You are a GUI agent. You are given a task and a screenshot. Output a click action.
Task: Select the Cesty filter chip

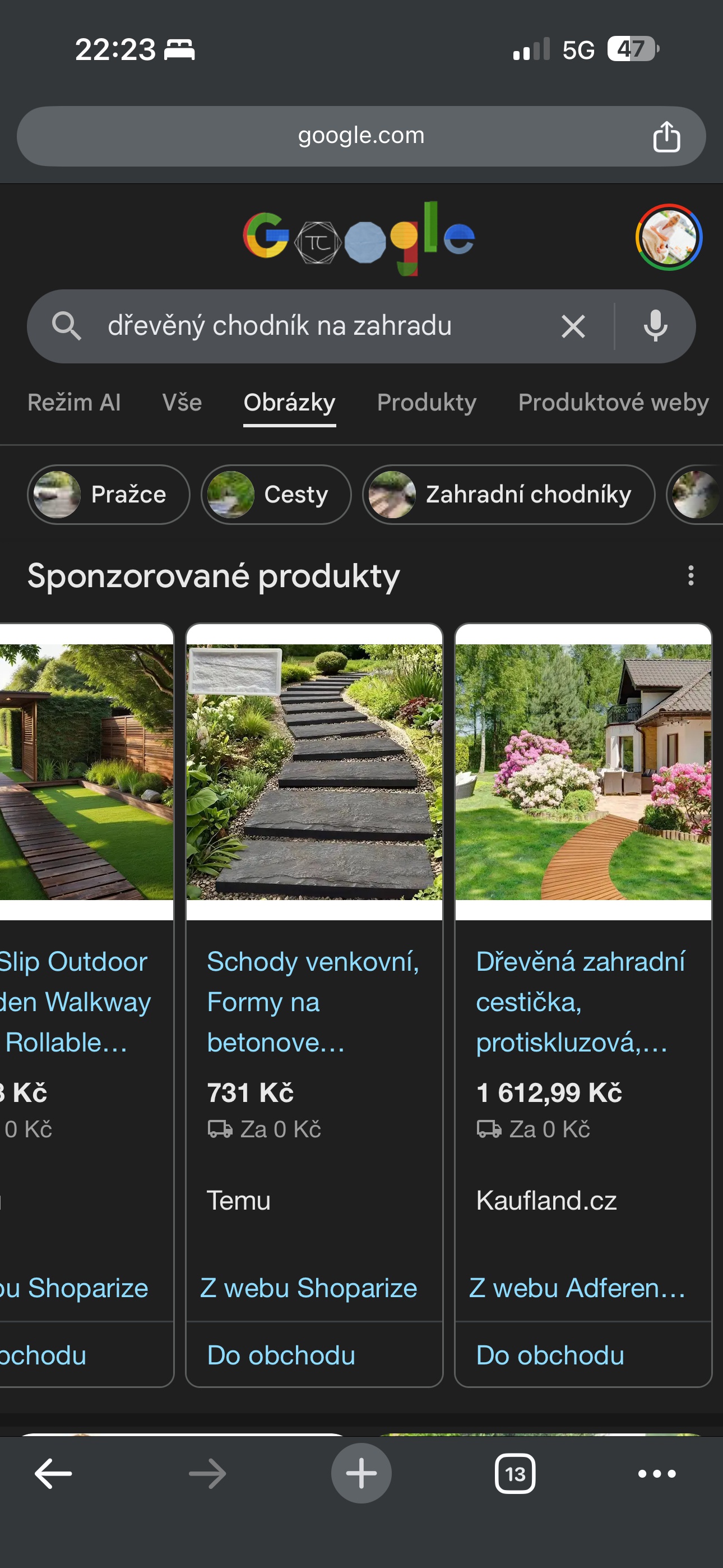point(276,494)
